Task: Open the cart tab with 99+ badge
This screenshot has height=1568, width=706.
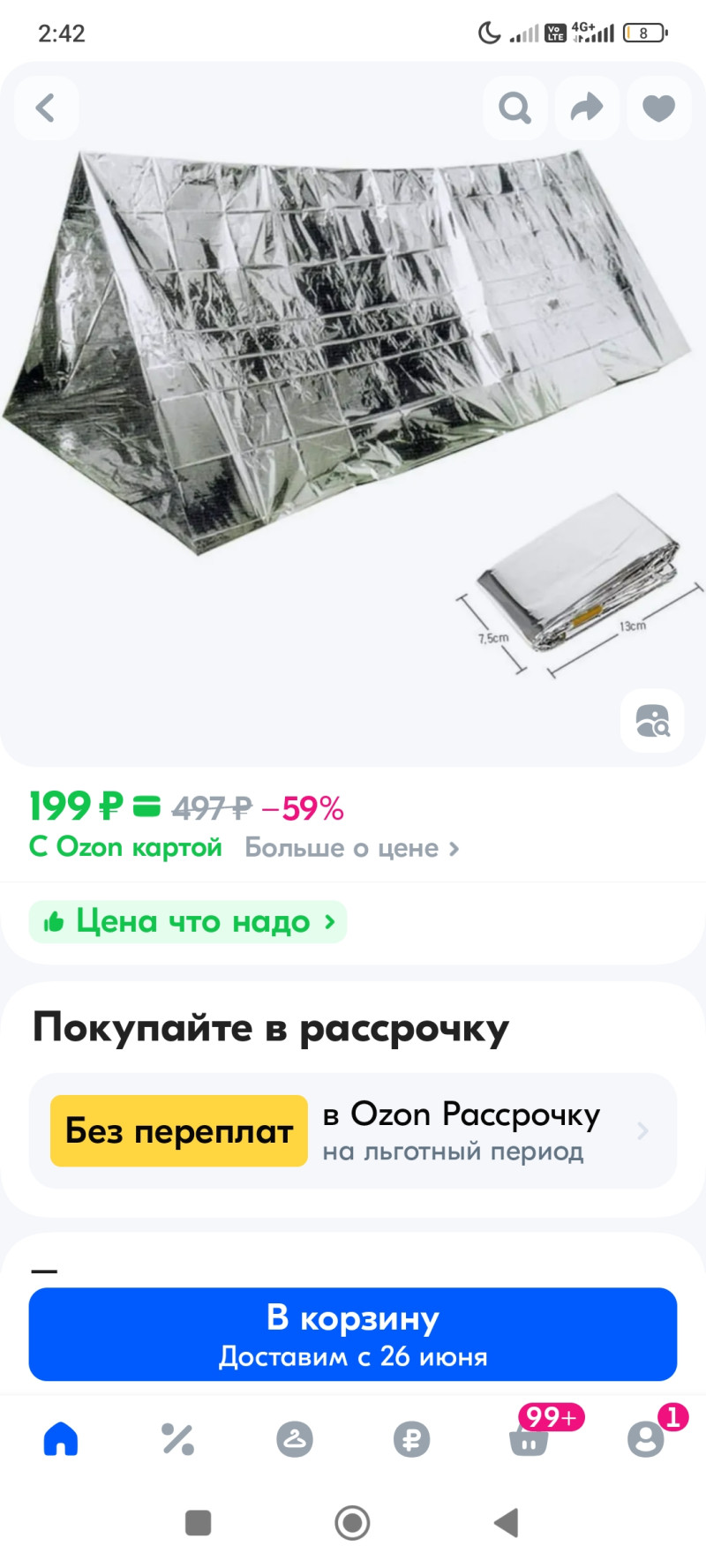Action: (529, 1439)
